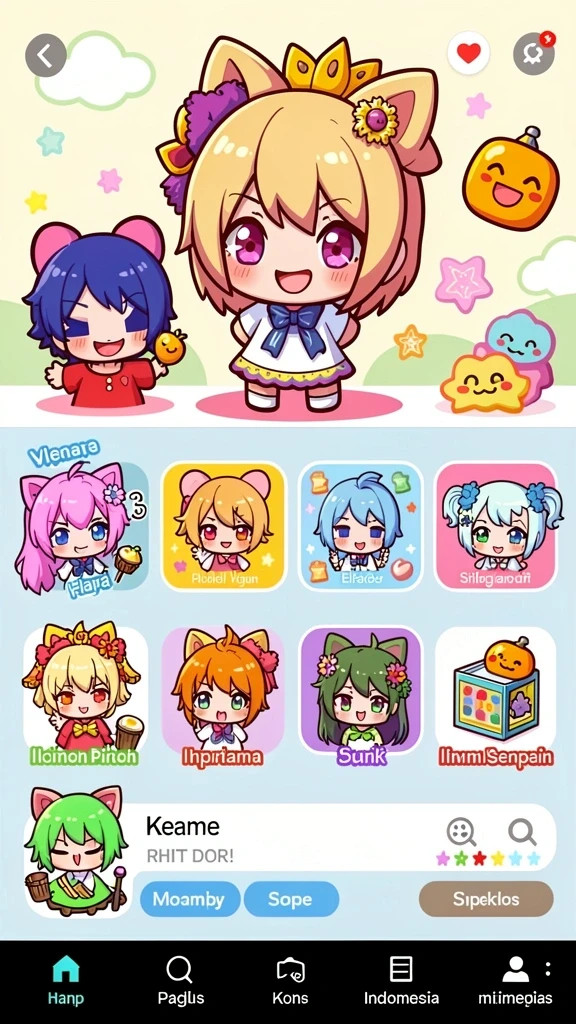
Task: Open the settings gear with red badge
Action: click(534, 54)
